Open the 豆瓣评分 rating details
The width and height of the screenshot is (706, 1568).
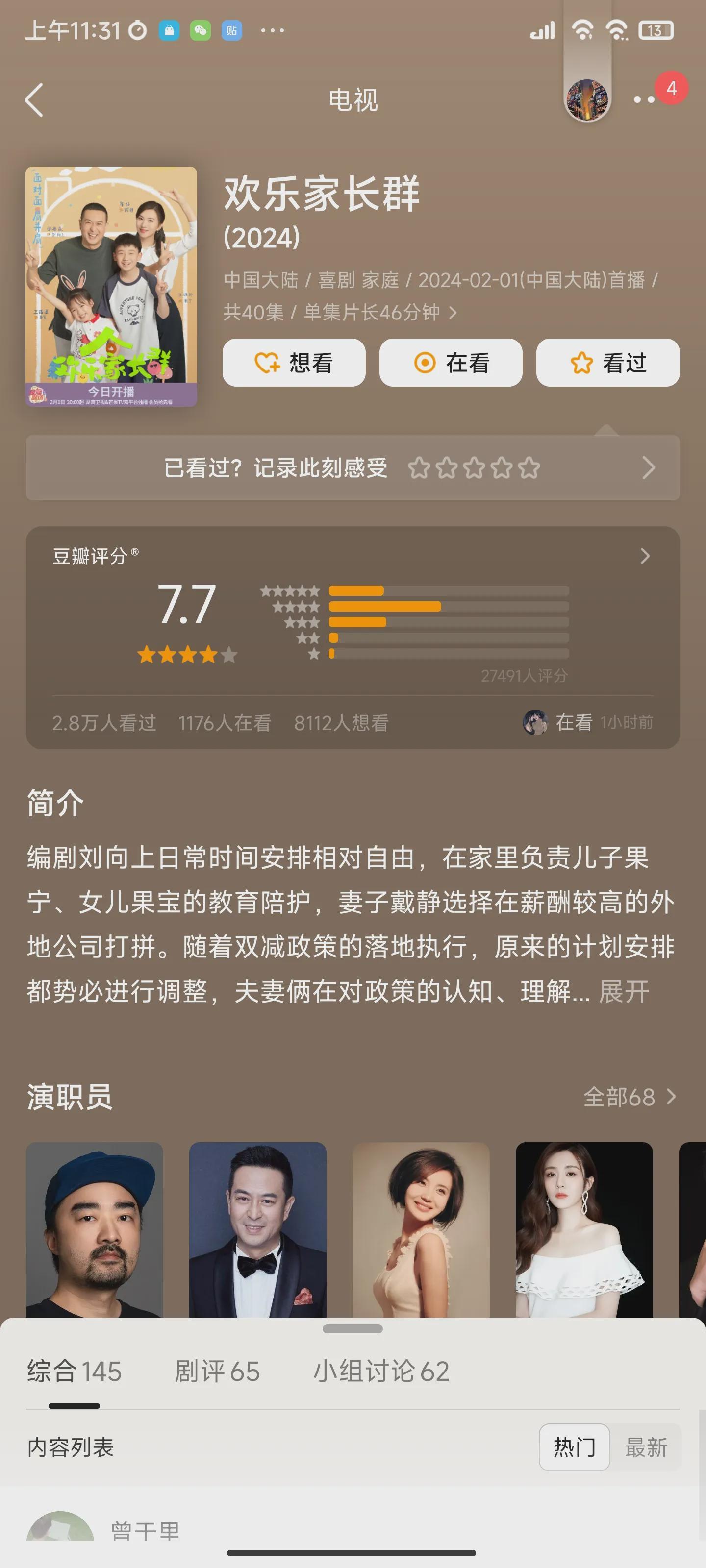coord(645,556)
